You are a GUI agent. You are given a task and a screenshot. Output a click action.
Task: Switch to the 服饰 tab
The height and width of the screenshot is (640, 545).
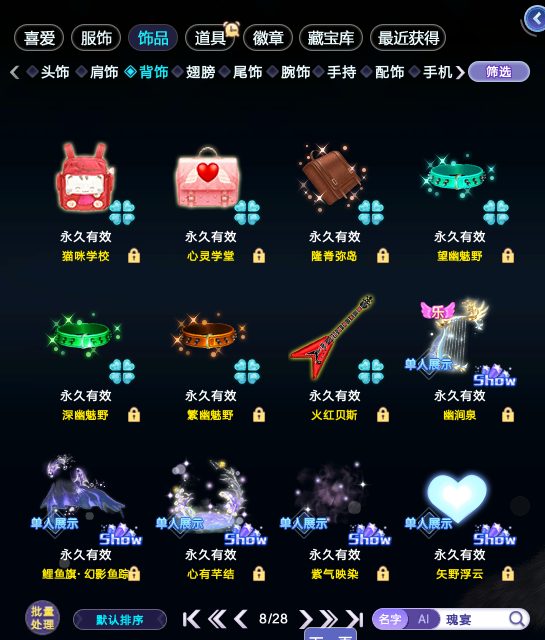click(96, 38)
